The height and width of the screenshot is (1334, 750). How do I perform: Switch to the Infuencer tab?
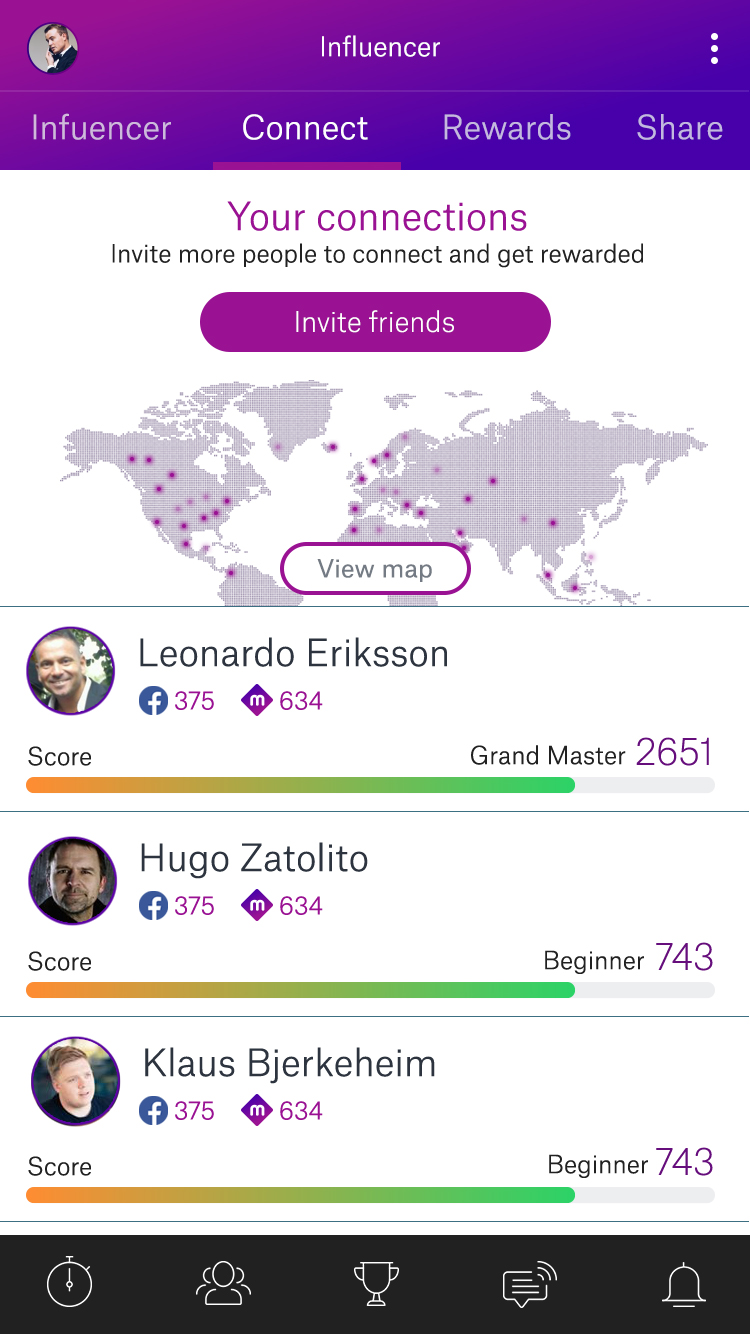point(101,128)
